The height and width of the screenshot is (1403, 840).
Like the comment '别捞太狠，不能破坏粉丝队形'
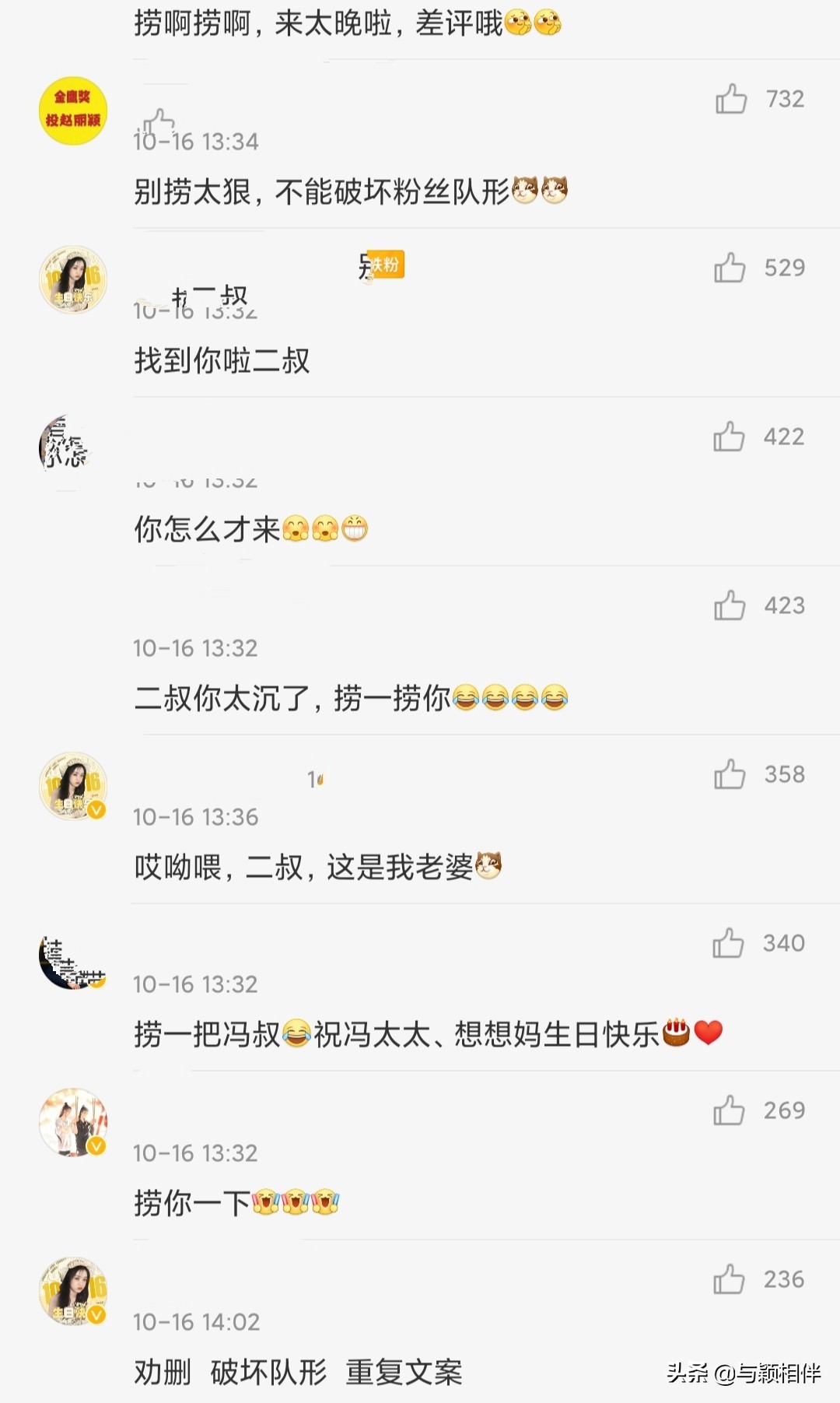tap(731, 100)
